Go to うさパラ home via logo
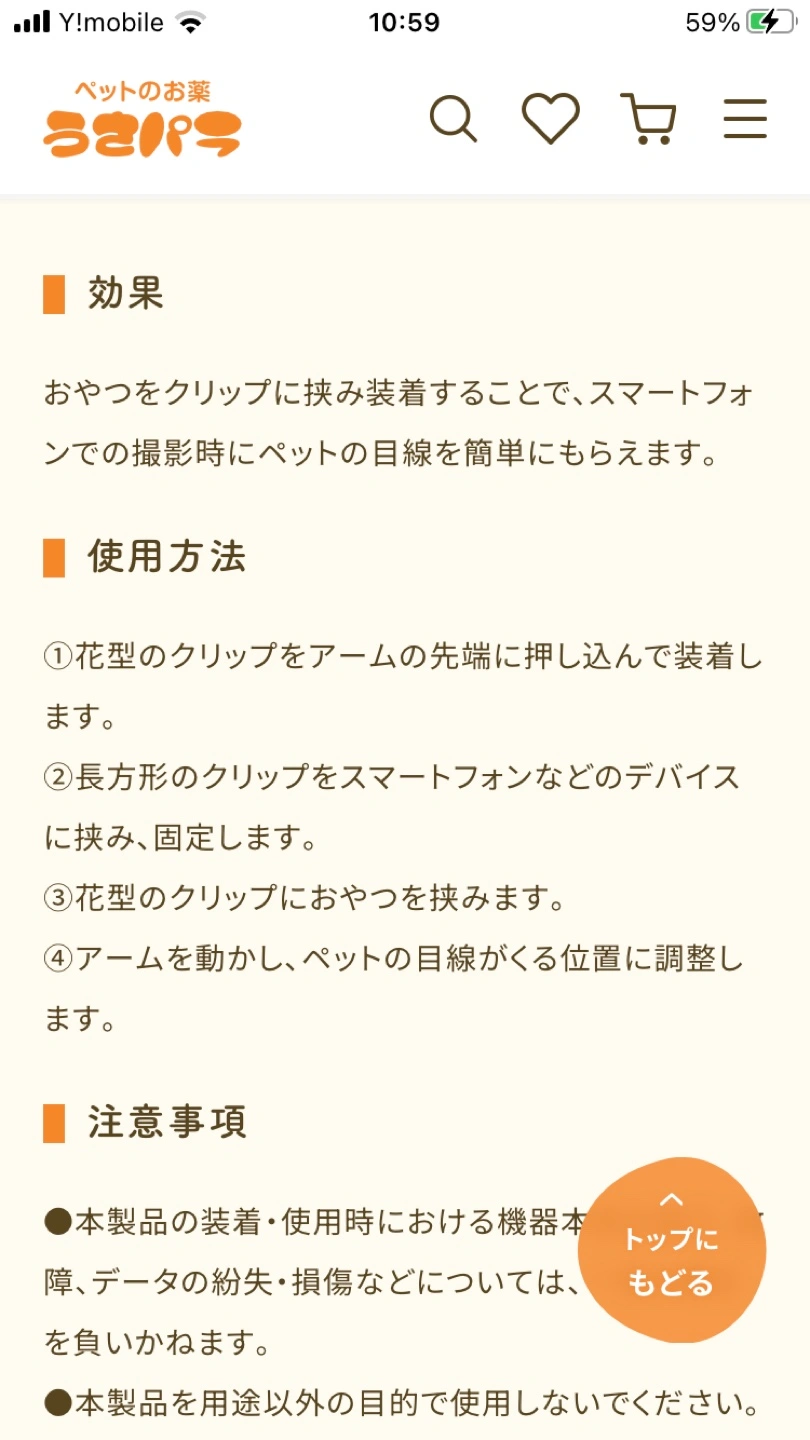 [x=142, y=119]
